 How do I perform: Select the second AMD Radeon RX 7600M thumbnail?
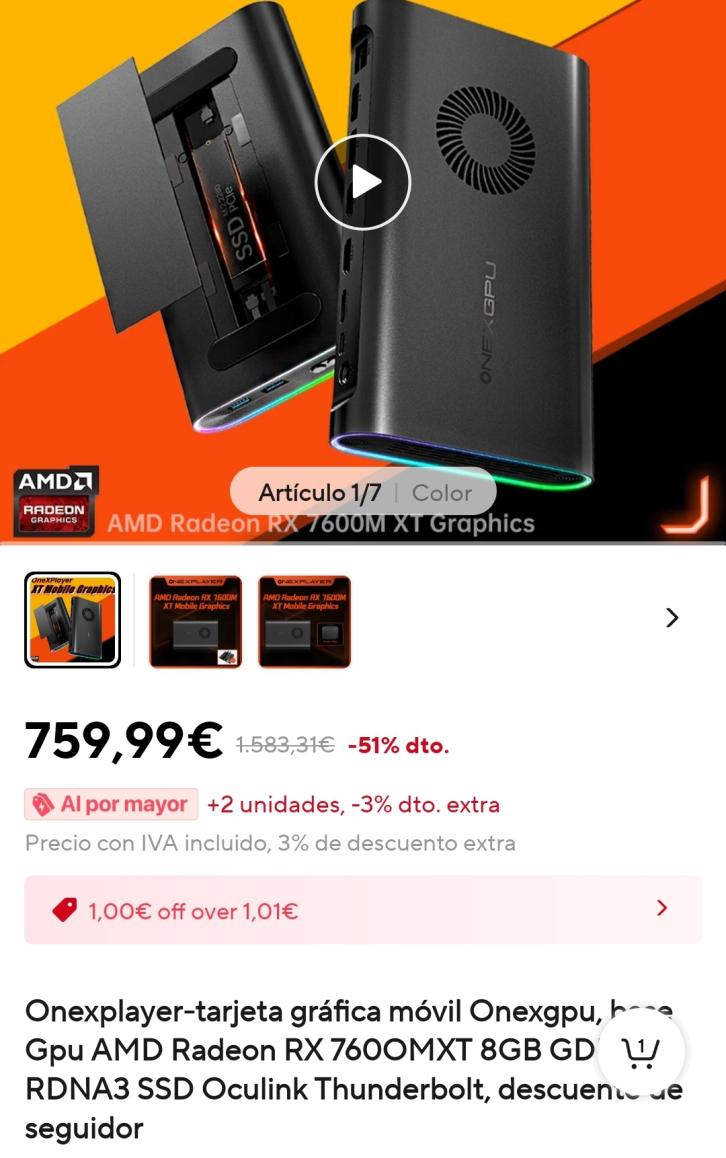coord(195,620)
